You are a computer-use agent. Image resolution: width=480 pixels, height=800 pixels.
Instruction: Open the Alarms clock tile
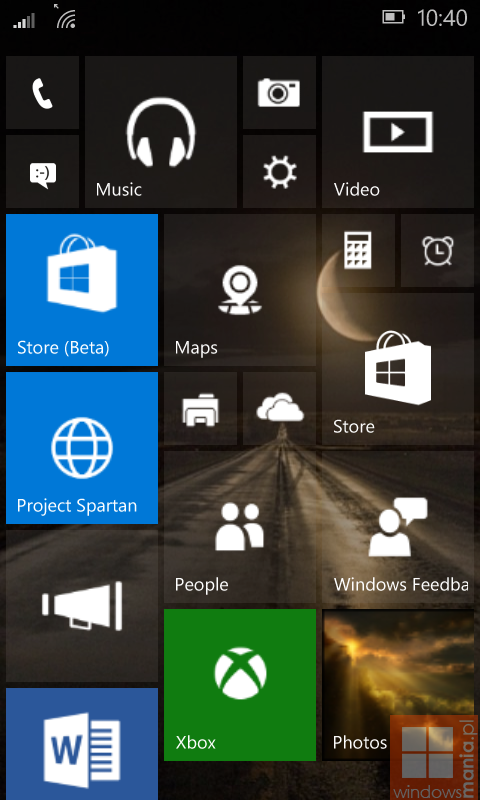pos(437,251)
